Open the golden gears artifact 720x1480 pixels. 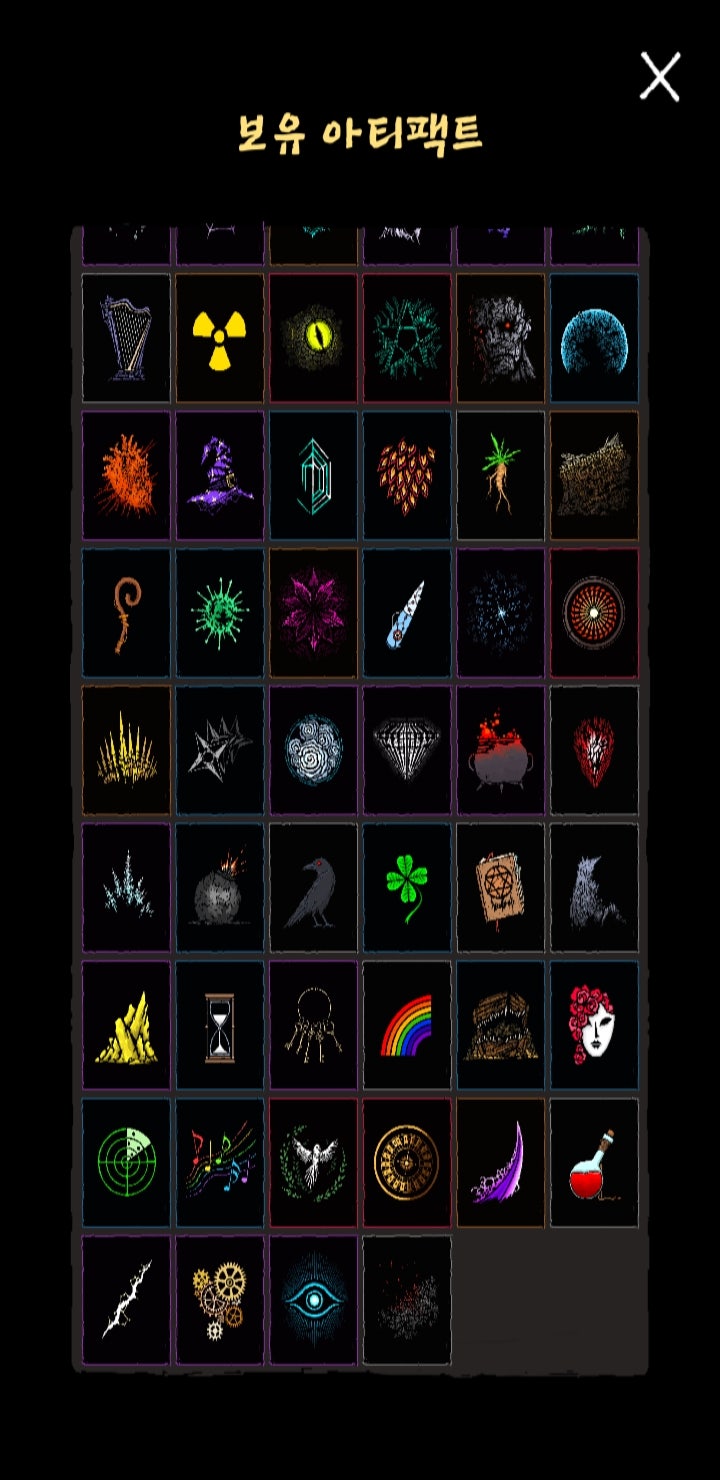[x=220, y=1301]
